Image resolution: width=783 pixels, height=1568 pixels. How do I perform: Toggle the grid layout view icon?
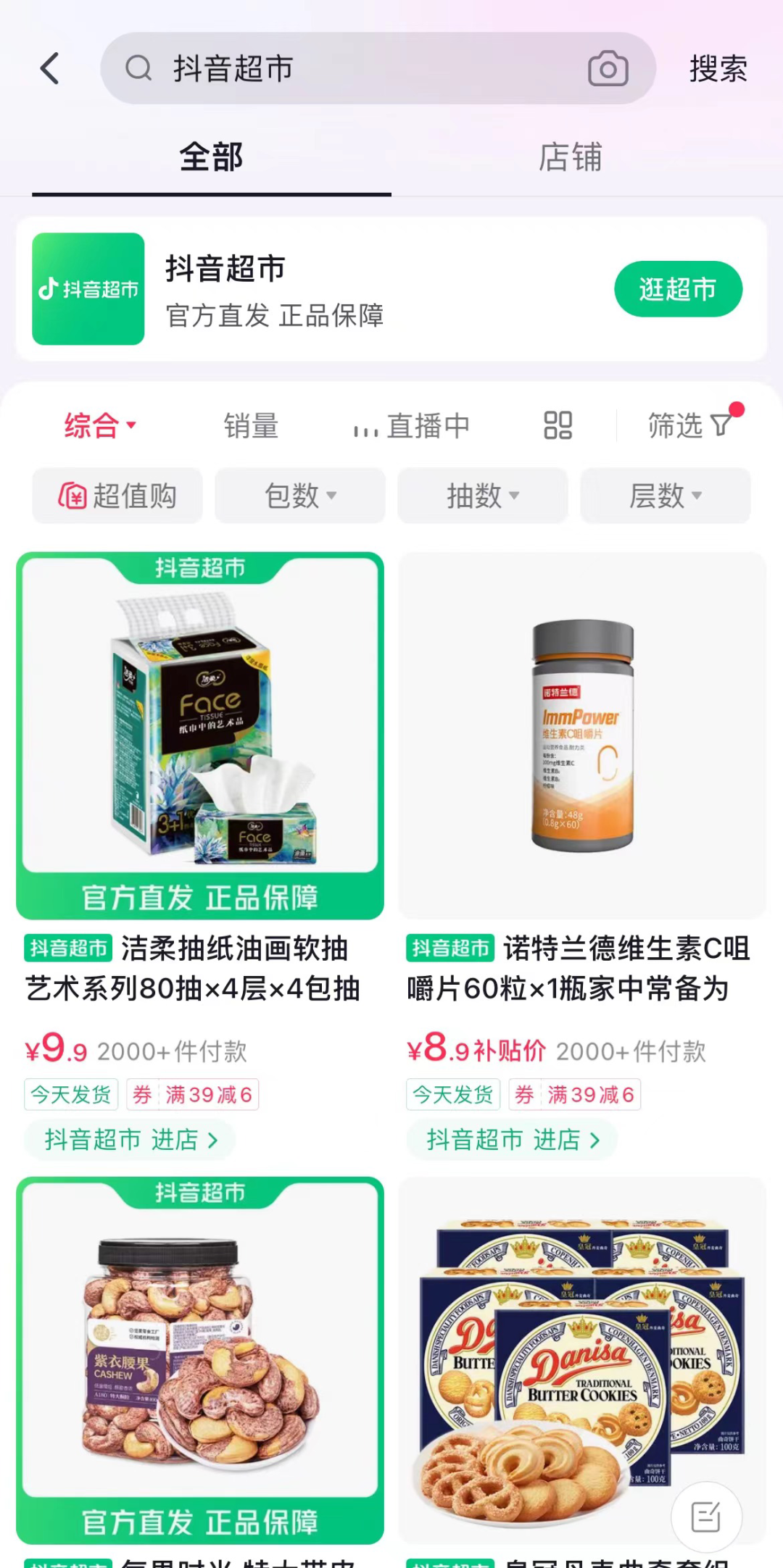(558, 425)
